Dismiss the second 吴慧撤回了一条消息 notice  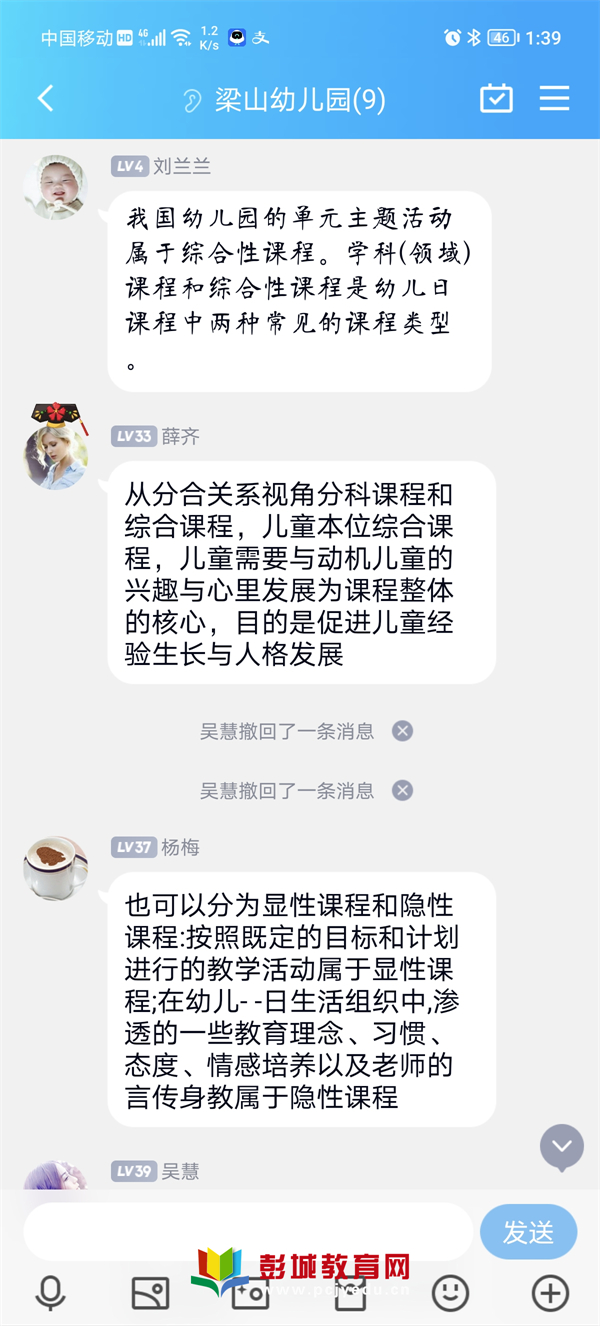click(x=402, y=791)
